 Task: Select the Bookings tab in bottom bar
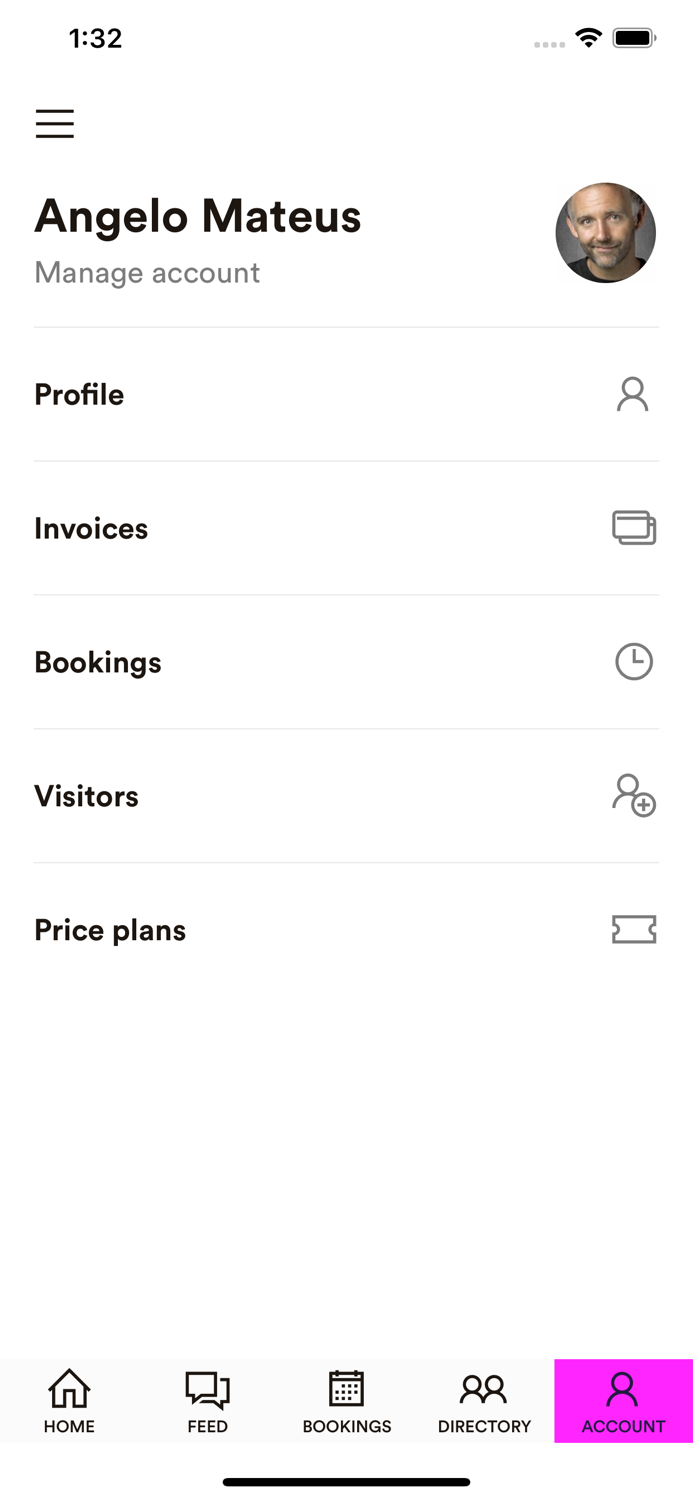pos(347,1401)
